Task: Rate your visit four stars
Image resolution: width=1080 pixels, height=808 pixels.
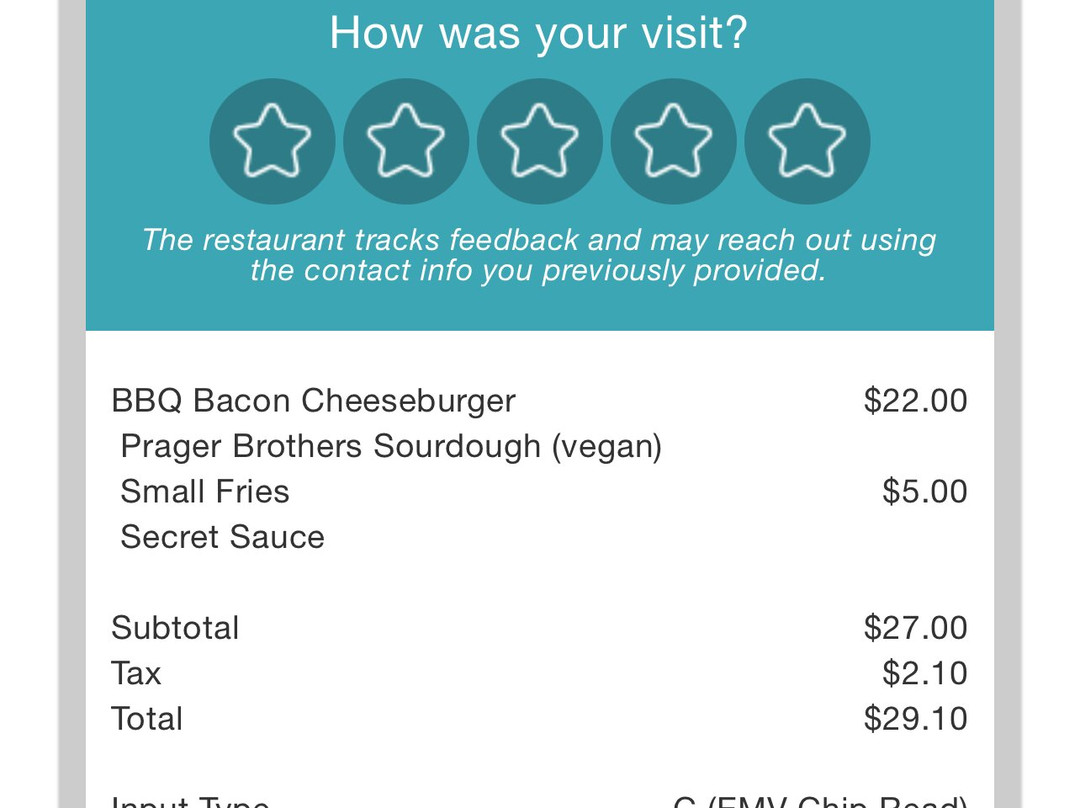Action: [x=674, y=142]
